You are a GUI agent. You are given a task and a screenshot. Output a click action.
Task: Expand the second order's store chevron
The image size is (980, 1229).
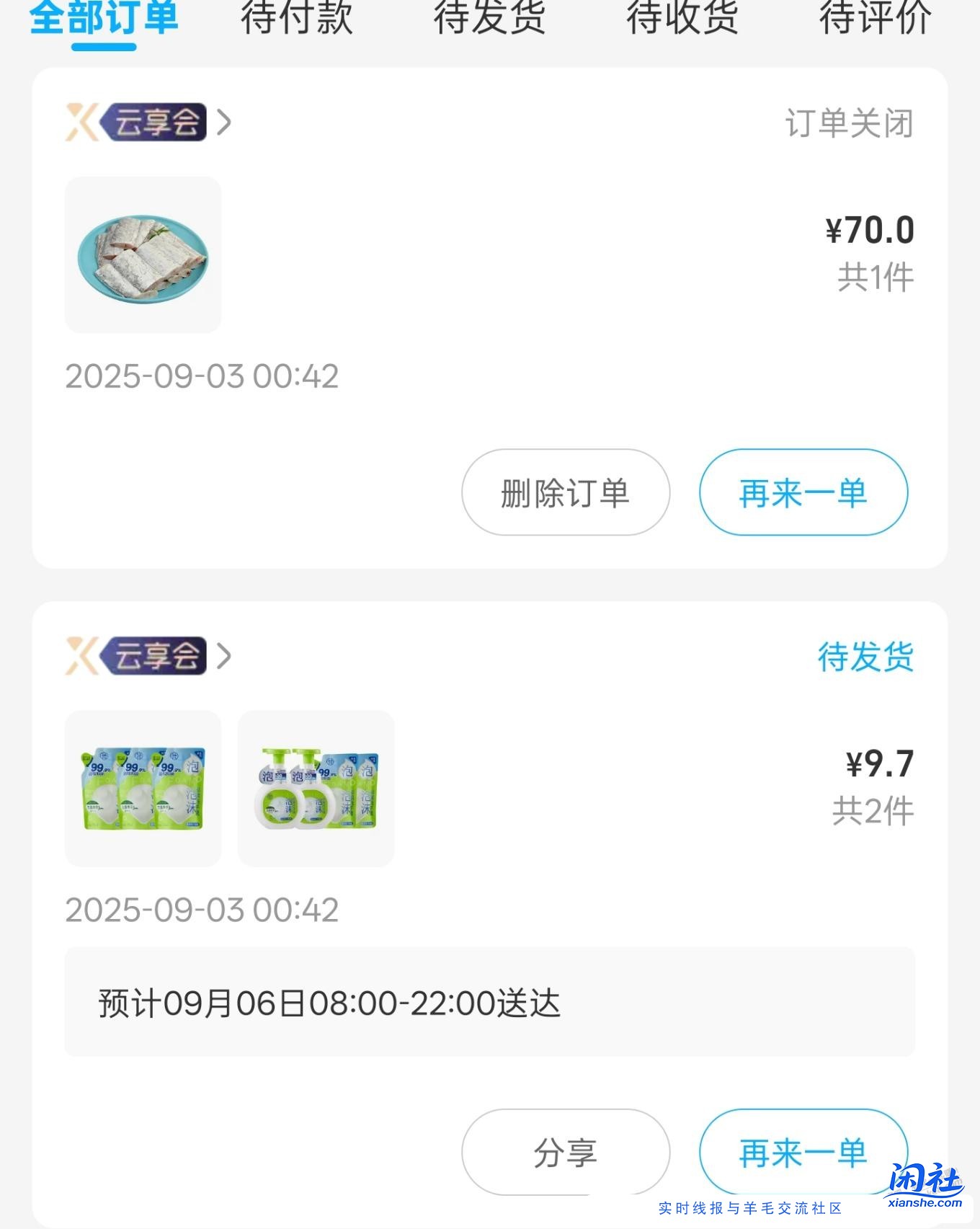(225, 656)
